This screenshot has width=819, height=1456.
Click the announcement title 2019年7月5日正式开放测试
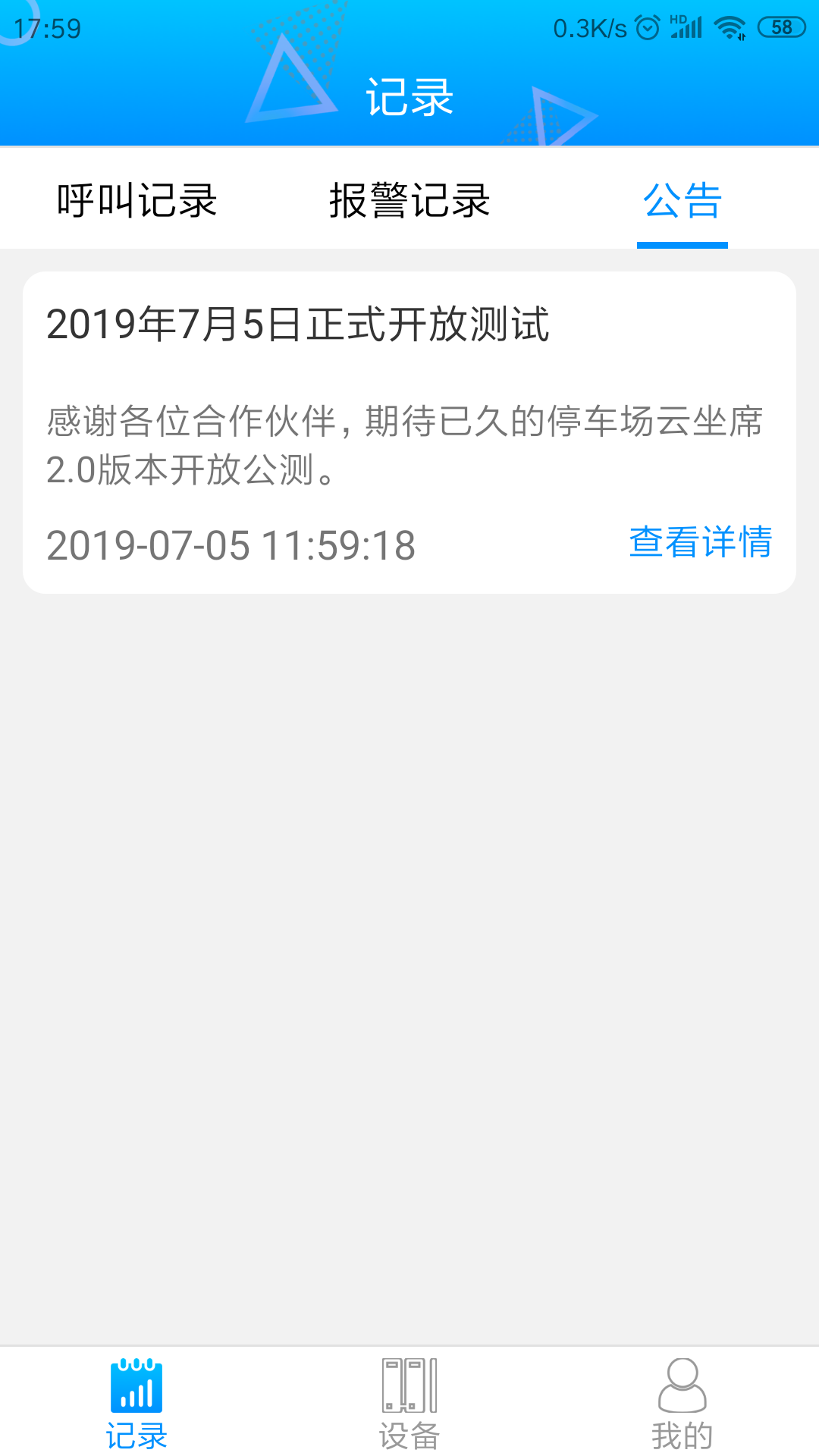pos(298,325)
